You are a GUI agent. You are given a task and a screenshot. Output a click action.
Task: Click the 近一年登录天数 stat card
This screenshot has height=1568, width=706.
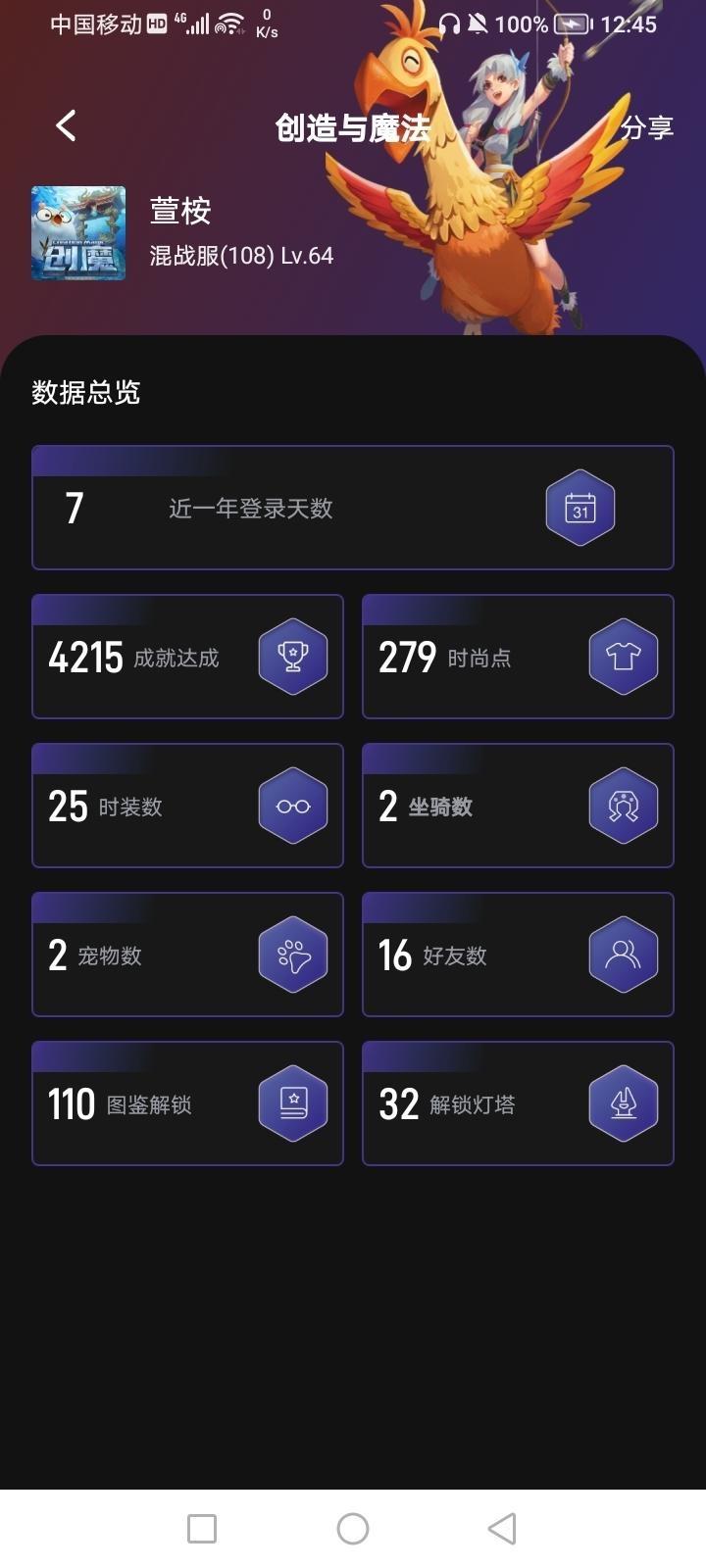click(x=353, y=508)
